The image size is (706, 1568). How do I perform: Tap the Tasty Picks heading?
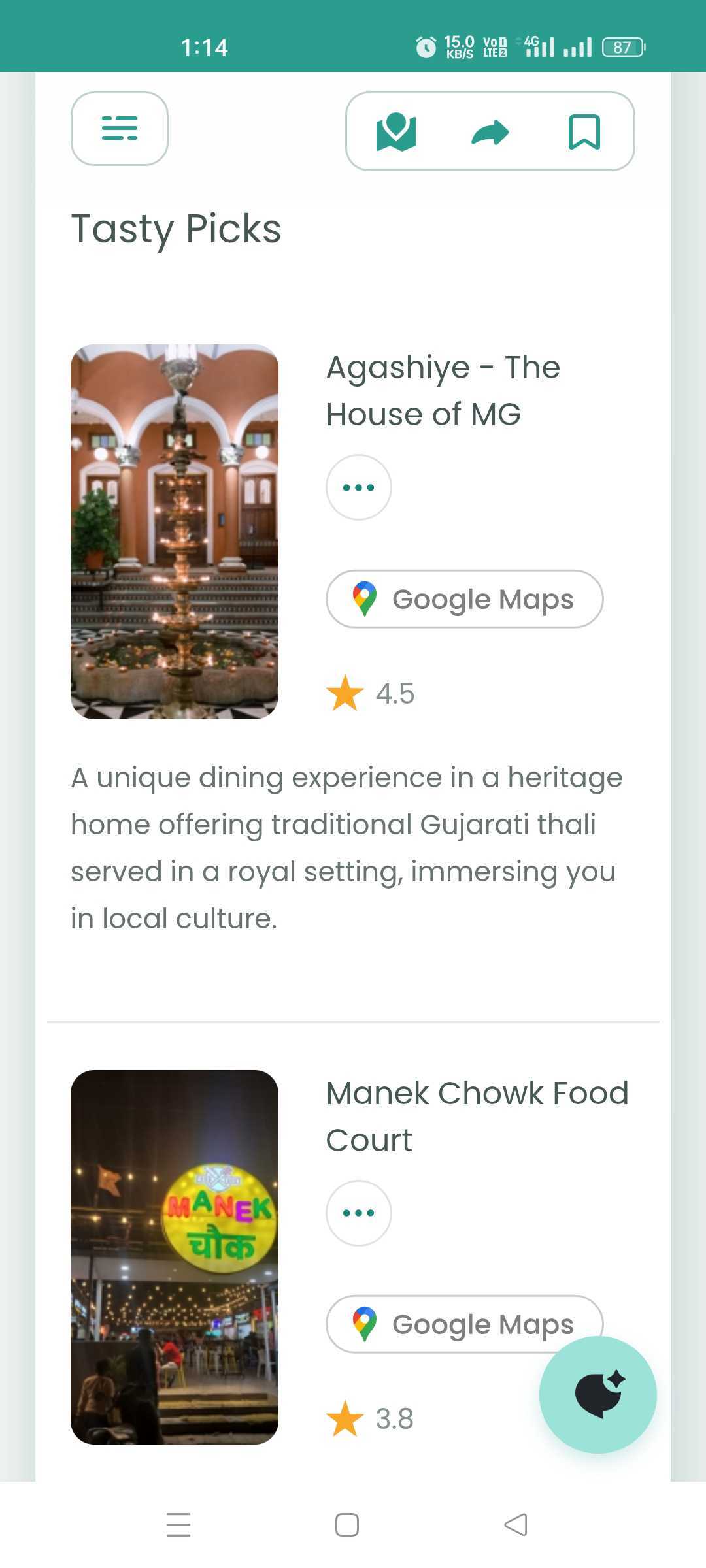tap(176, 229)
